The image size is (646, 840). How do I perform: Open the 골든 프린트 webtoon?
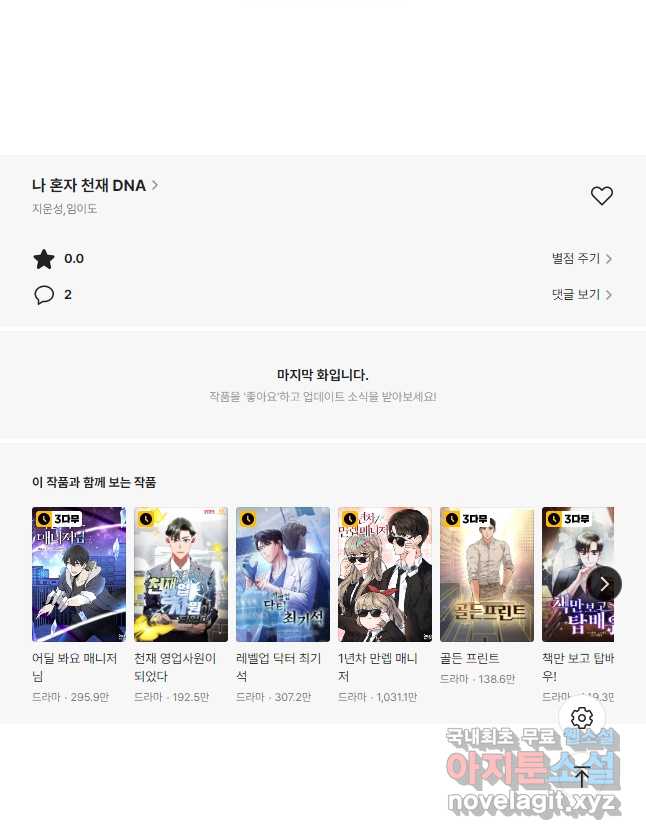(487, 574)
